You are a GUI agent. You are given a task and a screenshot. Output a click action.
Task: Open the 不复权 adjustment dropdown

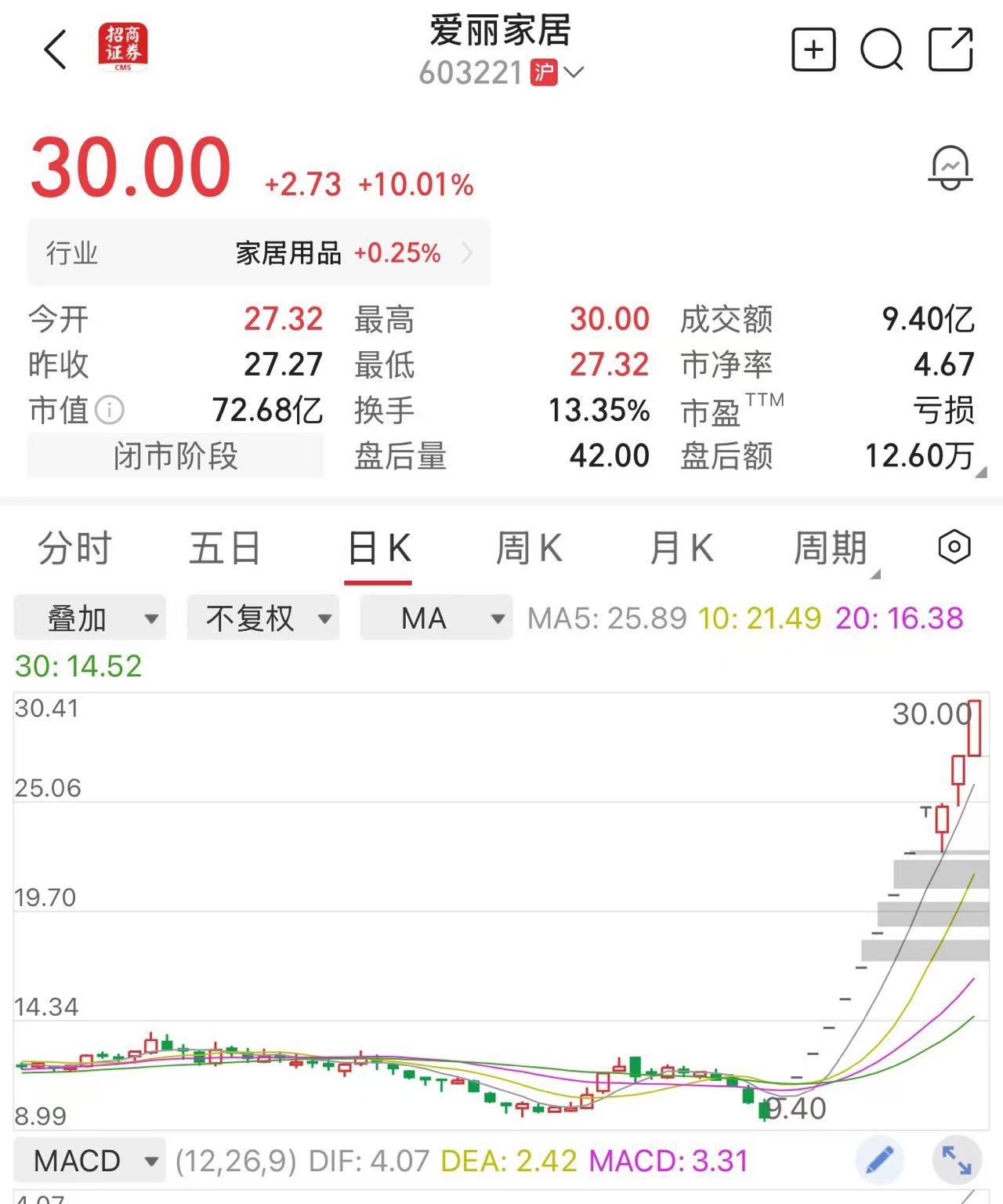263,618
